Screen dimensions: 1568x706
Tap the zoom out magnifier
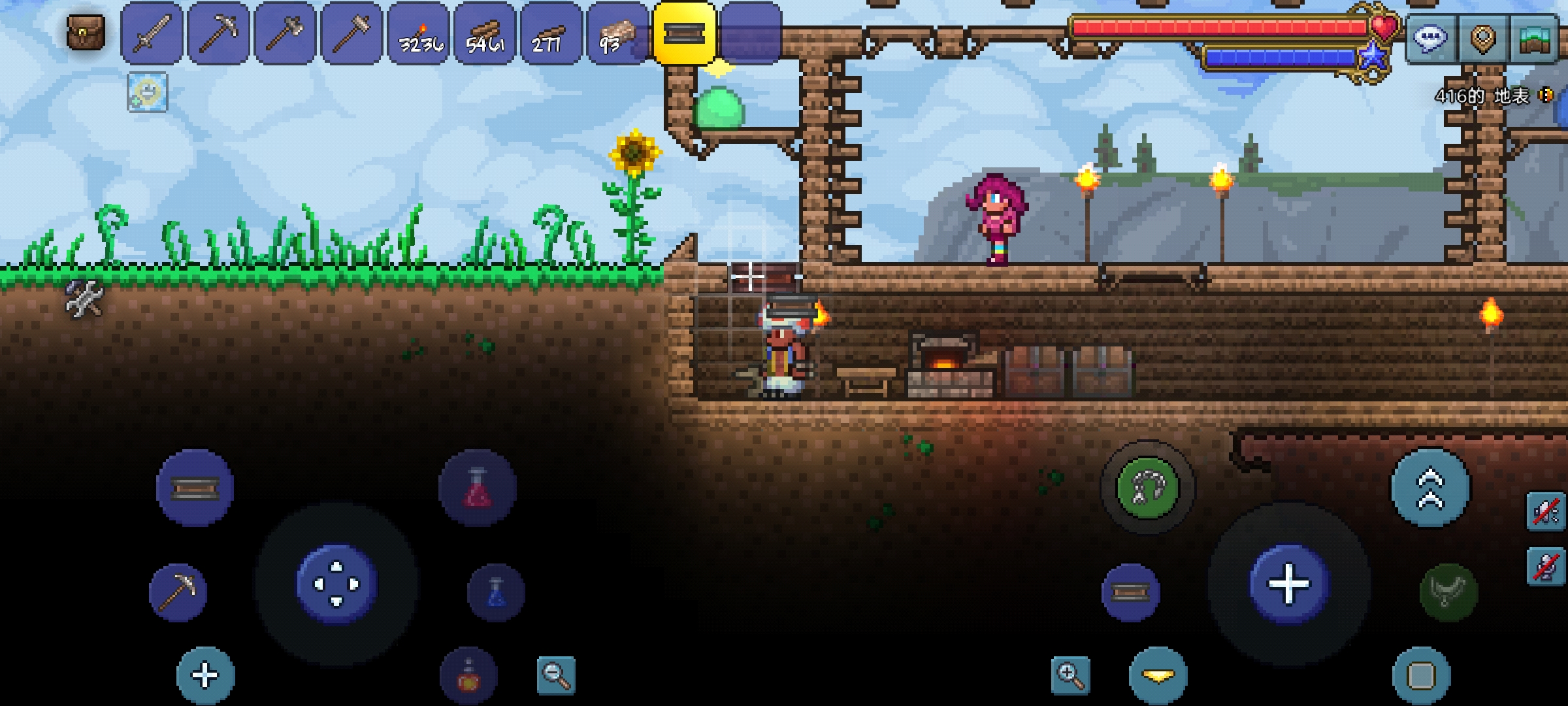[556, 675]
